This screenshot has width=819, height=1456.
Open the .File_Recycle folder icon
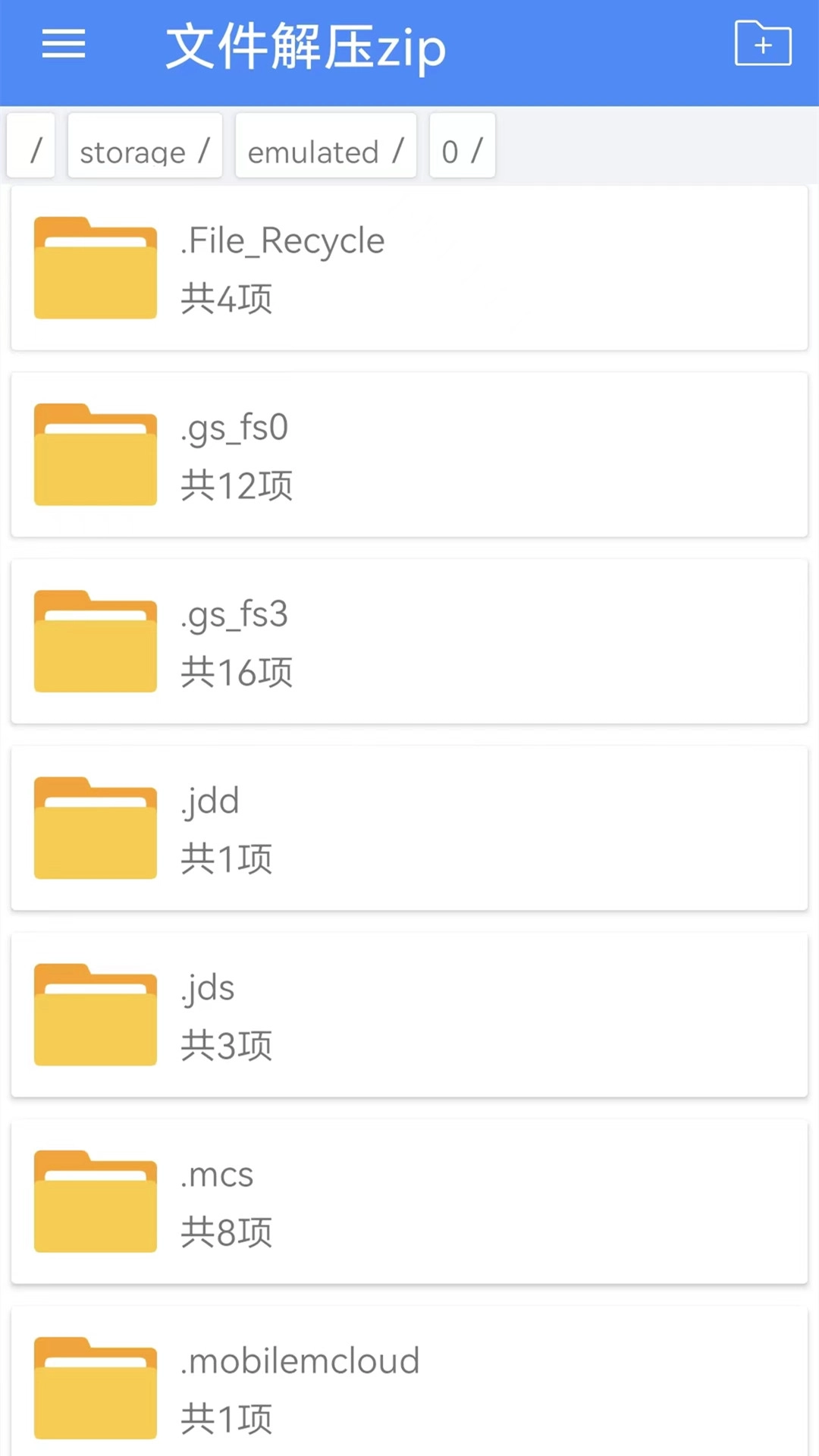point(94,267)
